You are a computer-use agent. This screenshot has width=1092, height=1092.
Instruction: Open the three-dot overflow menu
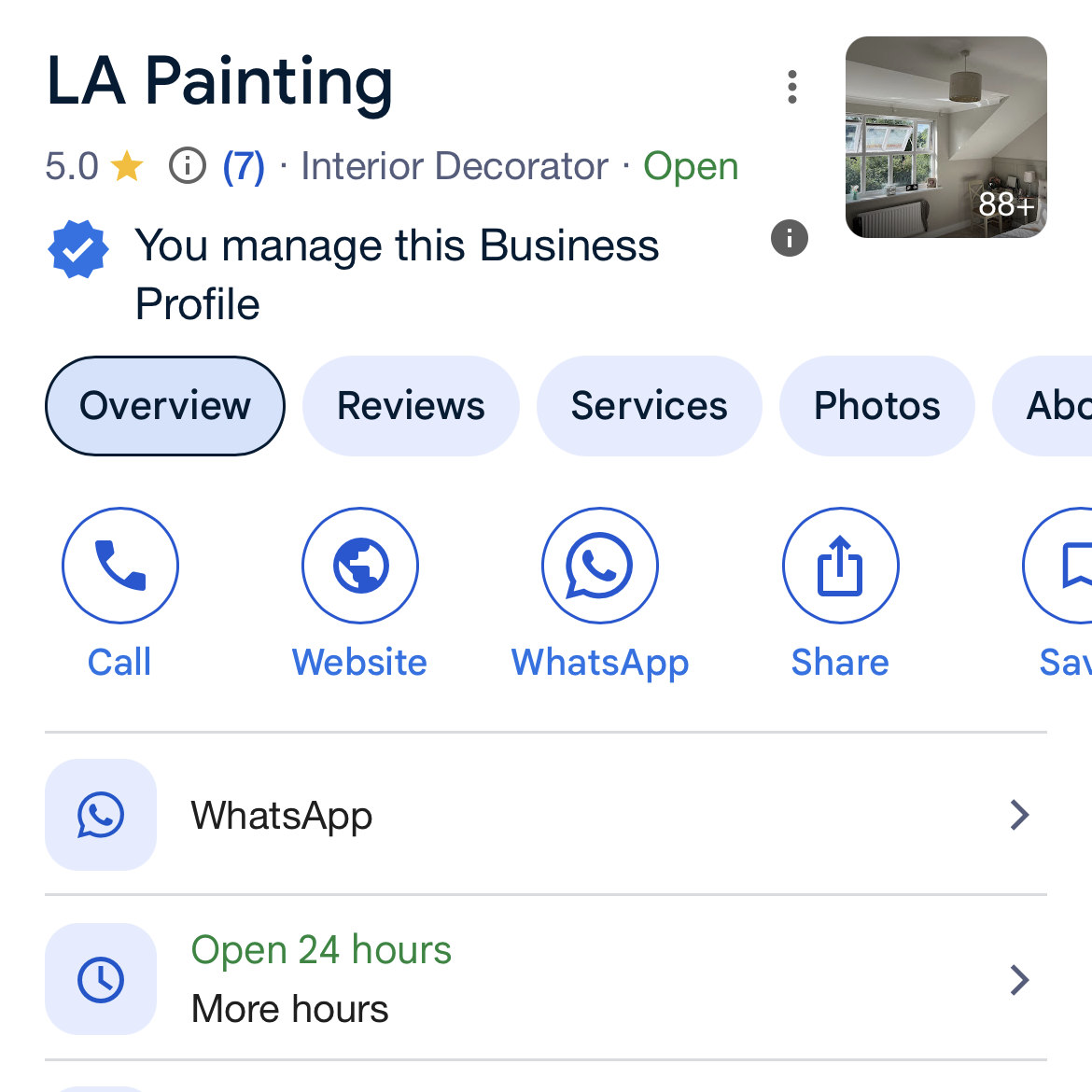(791, 87)
